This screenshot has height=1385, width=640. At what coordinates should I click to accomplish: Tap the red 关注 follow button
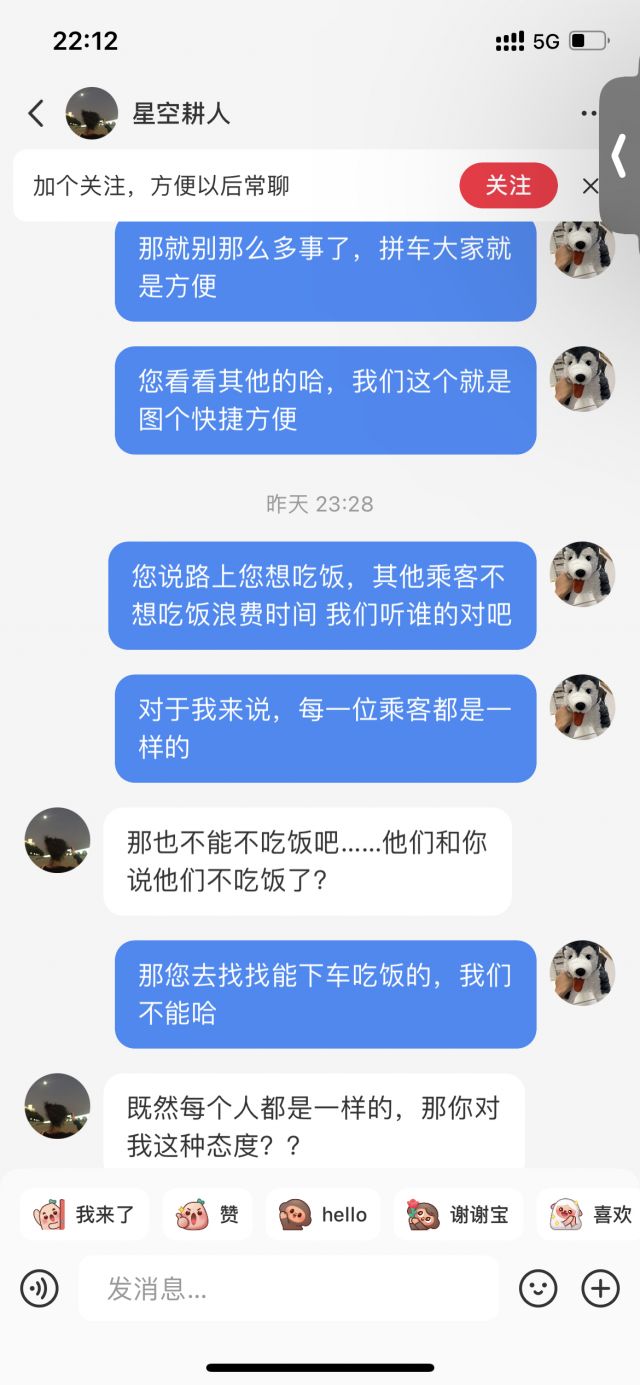point(508,185)
